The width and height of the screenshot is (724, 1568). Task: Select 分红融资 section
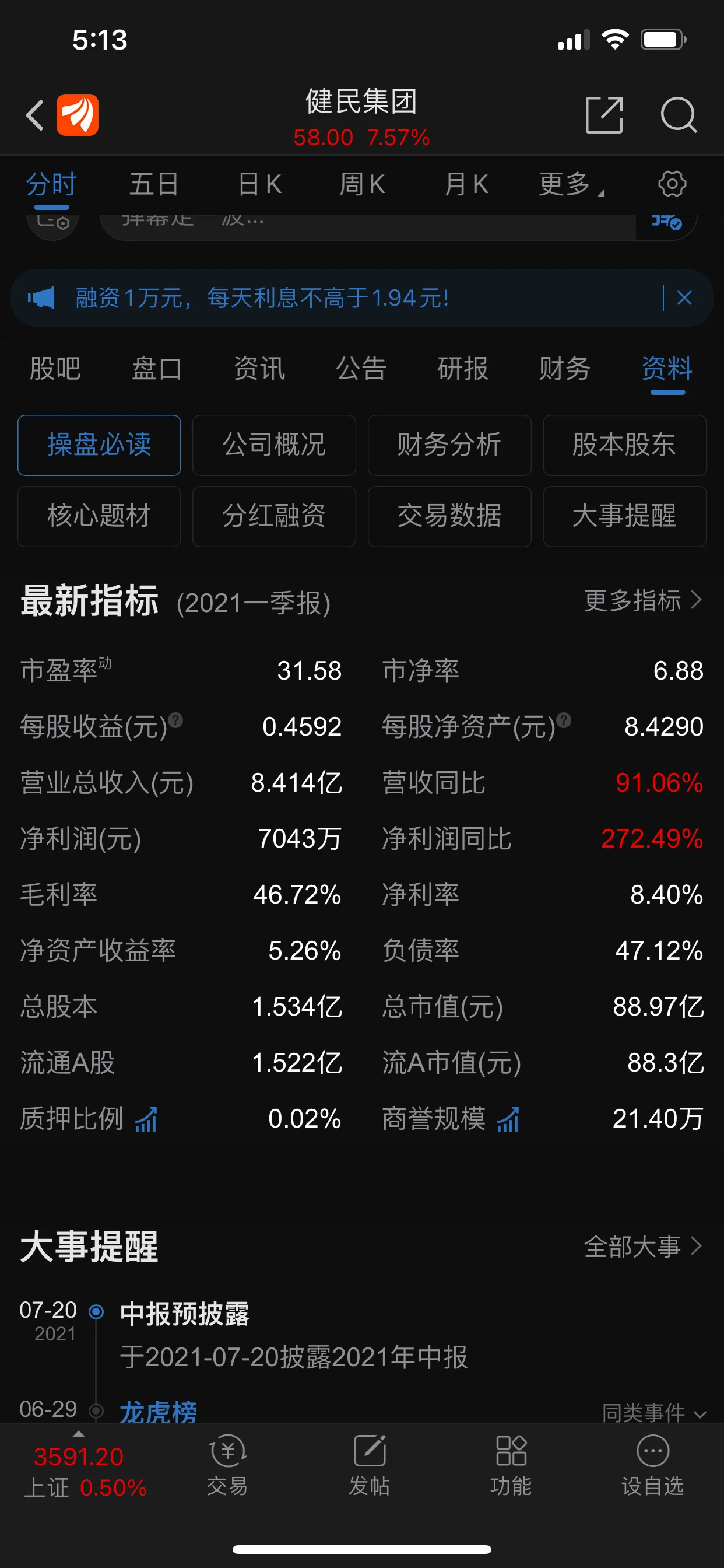[x=274, y=516]
